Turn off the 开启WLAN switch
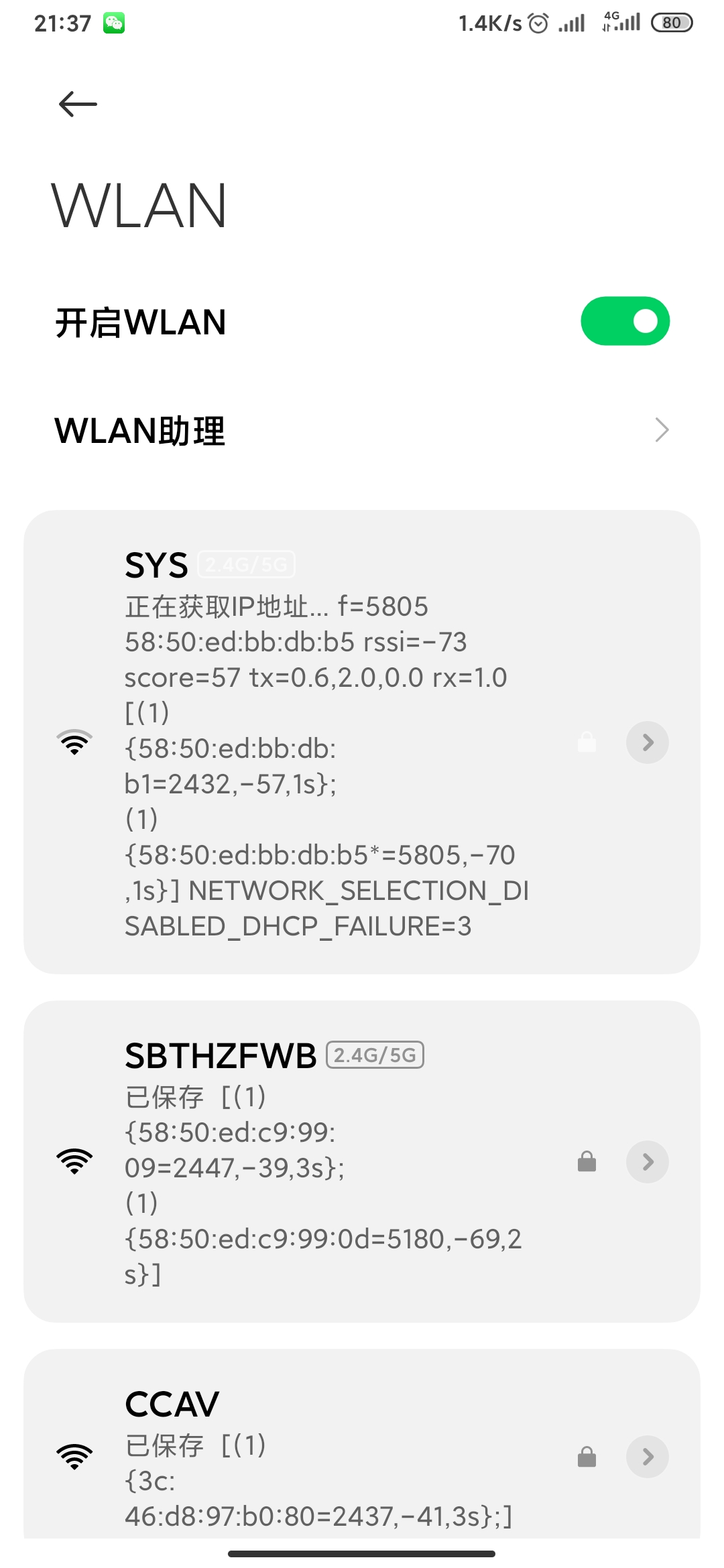The height and width of the screenshot is (1568, 724). (625, 321)
